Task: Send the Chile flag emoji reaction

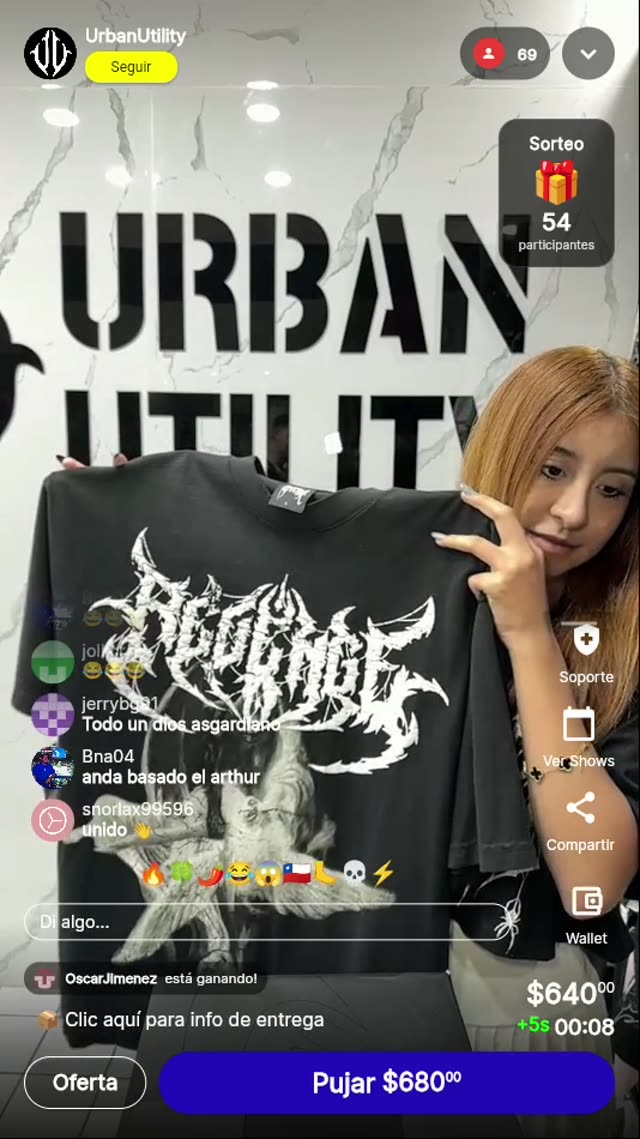Action: coord(297,873)
